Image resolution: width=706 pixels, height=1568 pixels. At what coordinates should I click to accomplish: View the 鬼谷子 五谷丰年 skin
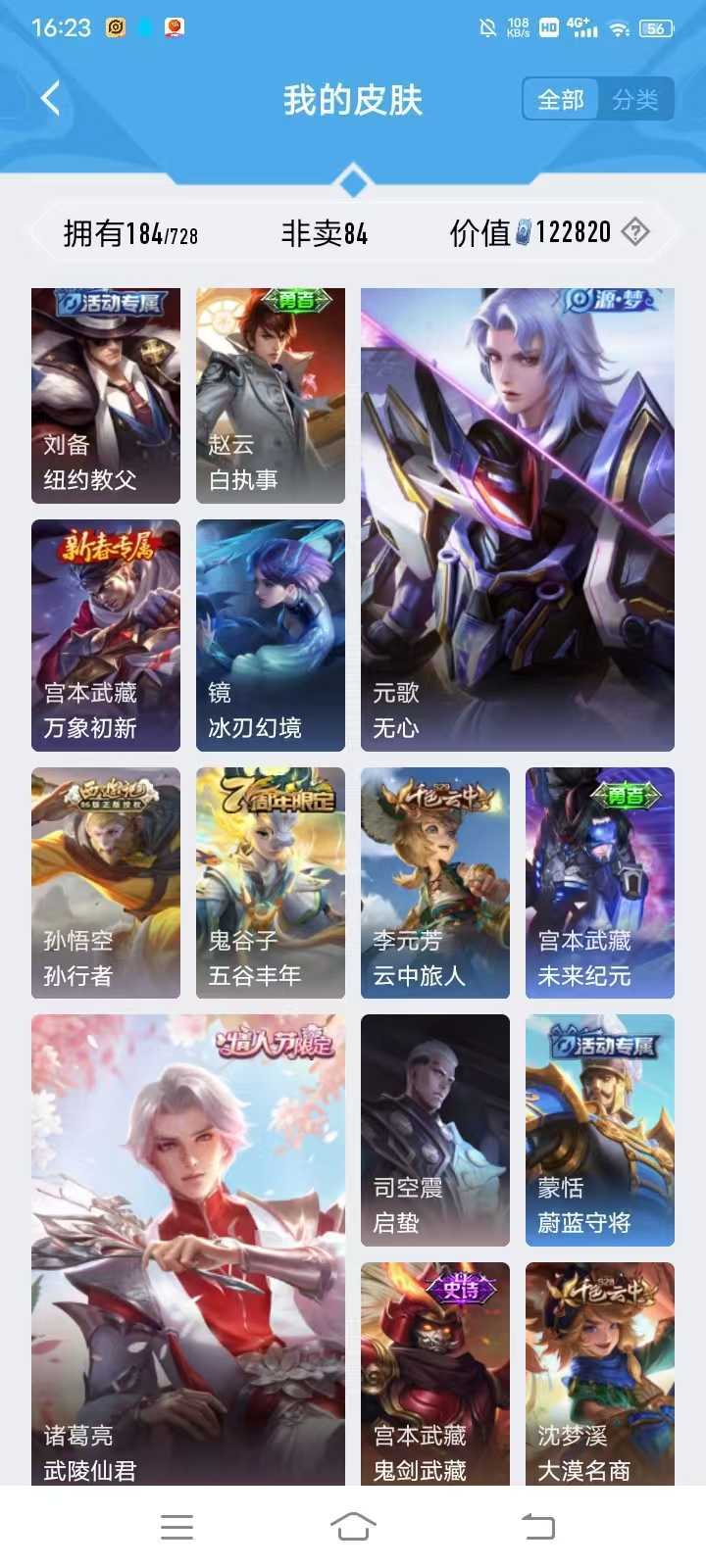coord(271,882)
